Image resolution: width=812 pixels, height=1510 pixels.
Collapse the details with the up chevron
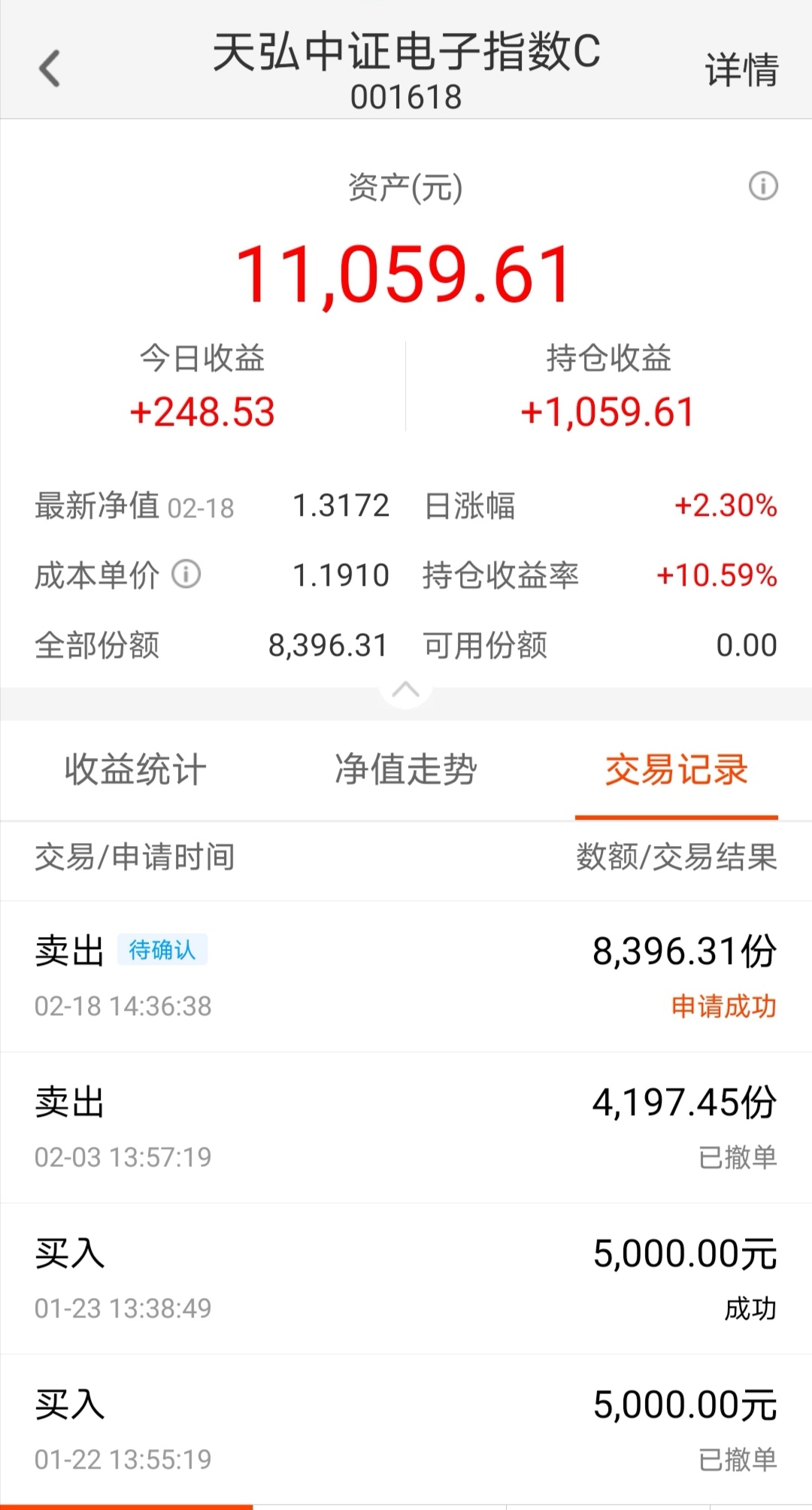coord(406,690)
